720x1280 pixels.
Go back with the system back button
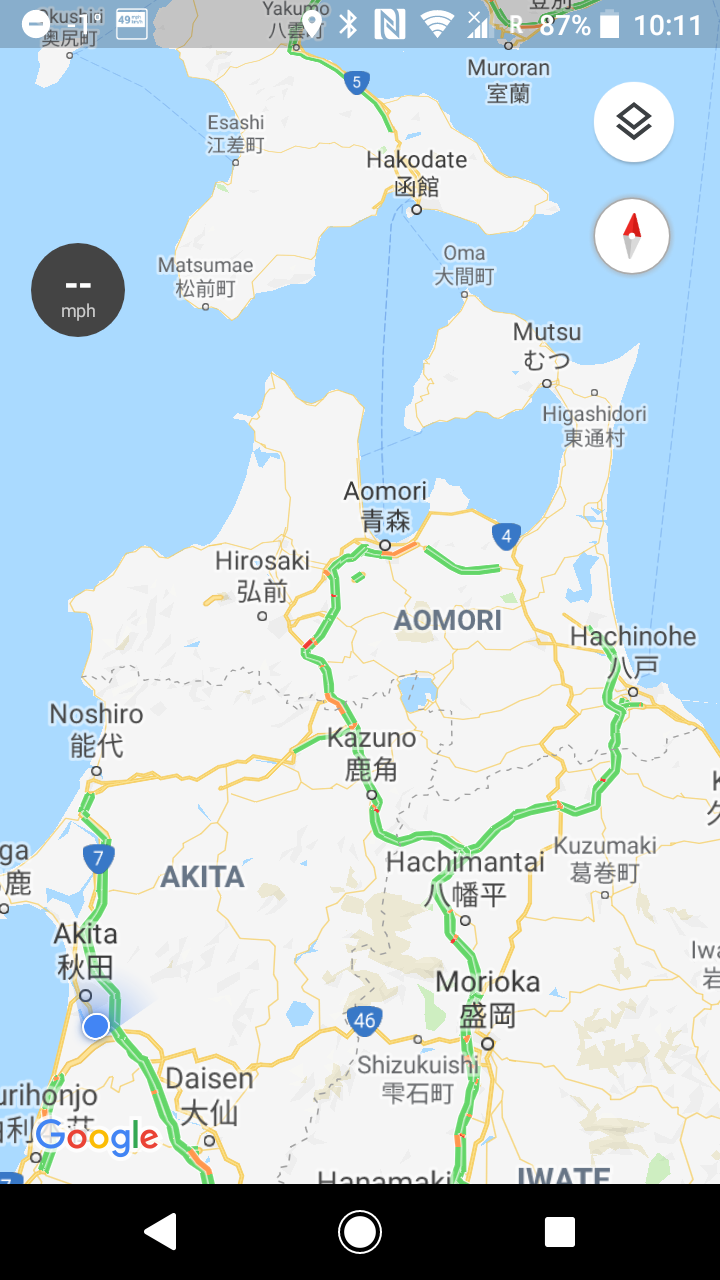point(161,1232)
